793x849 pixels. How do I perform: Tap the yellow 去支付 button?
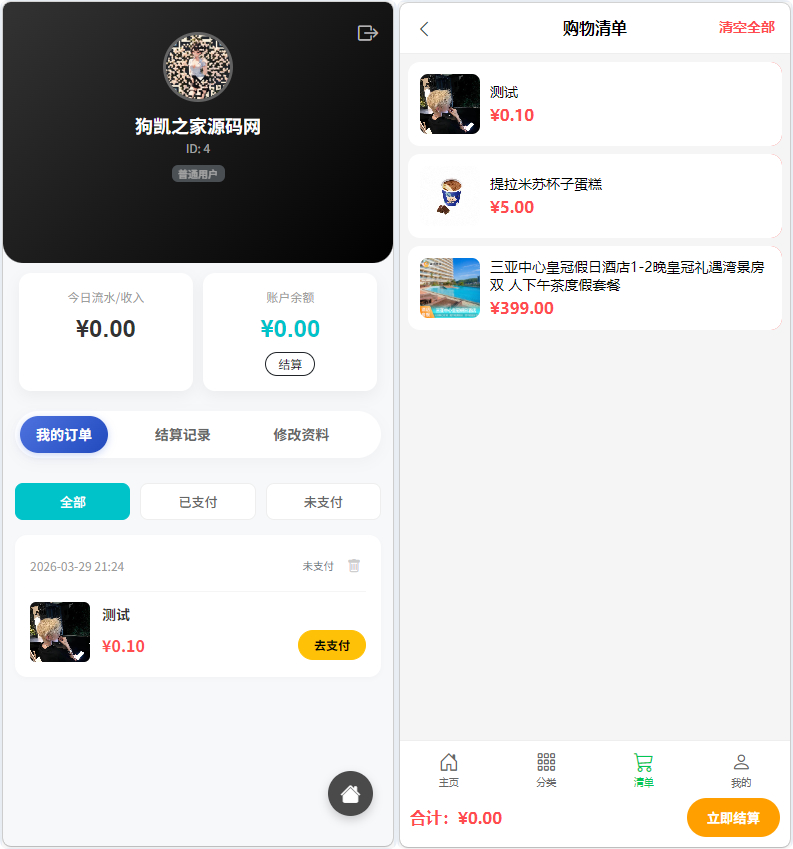[x=331, y=645]
